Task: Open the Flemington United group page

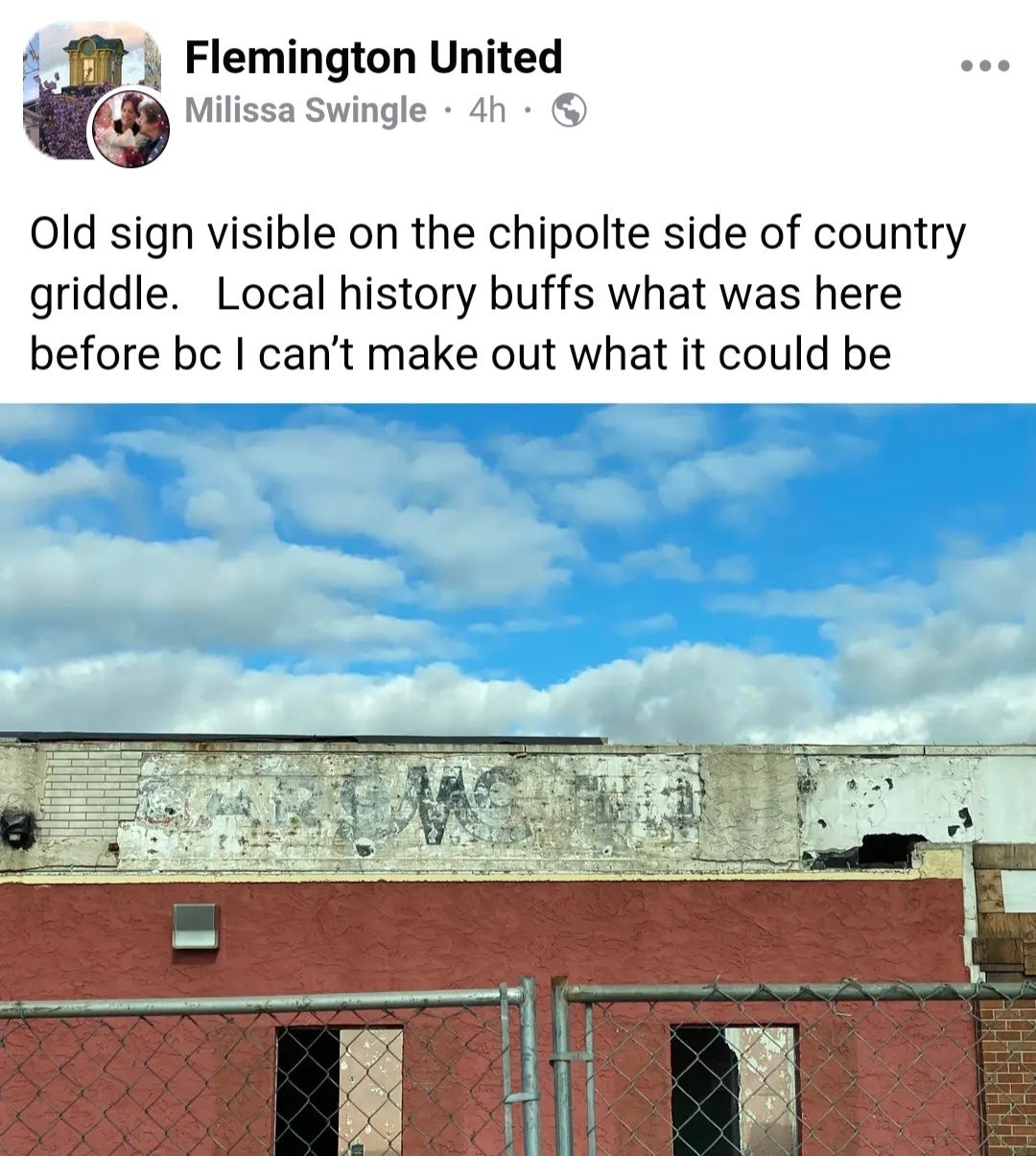Action: click(x=372, y=57)
